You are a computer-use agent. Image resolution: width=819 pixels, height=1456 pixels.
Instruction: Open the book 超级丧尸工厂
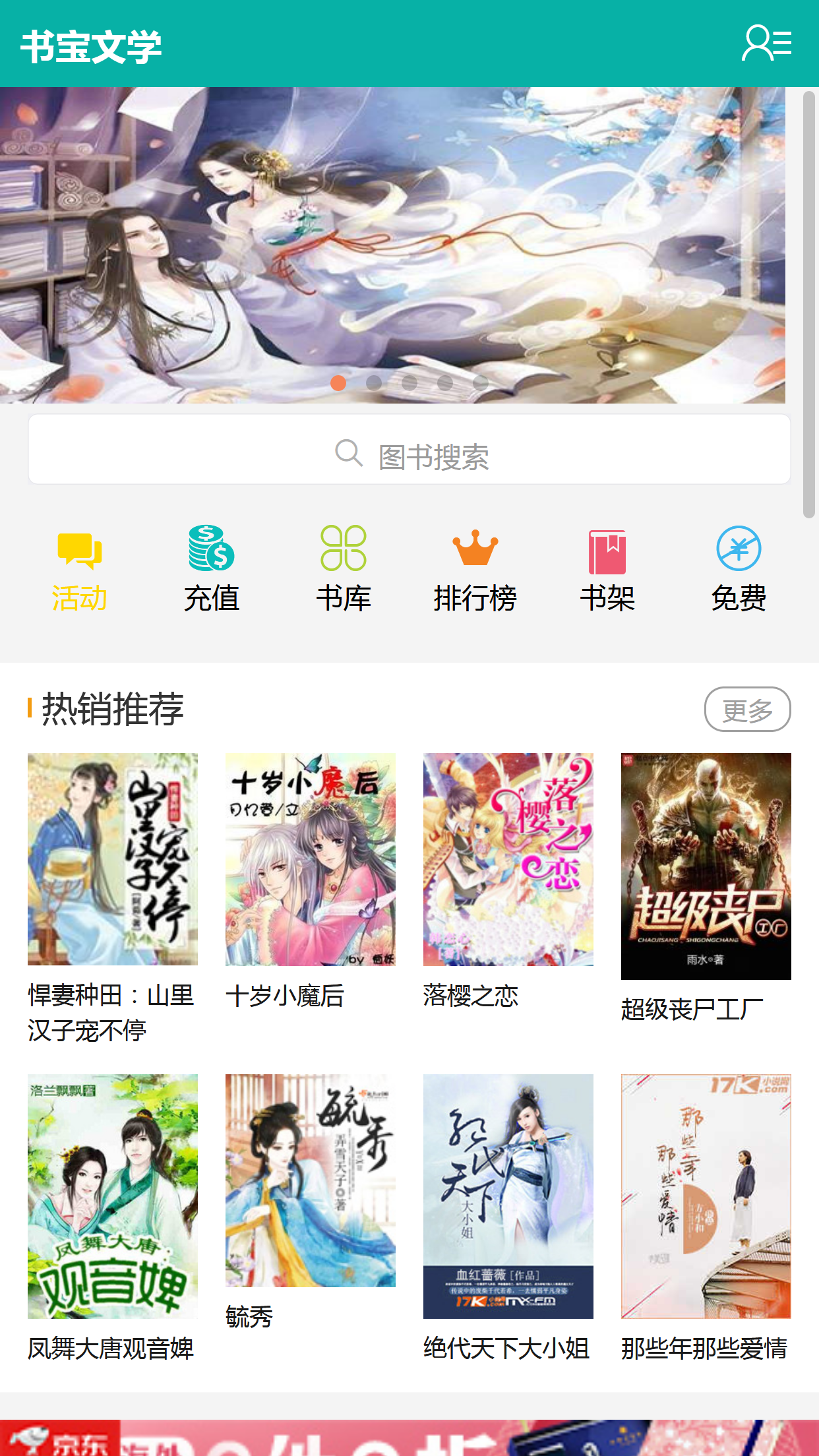[x=706, y=888]
